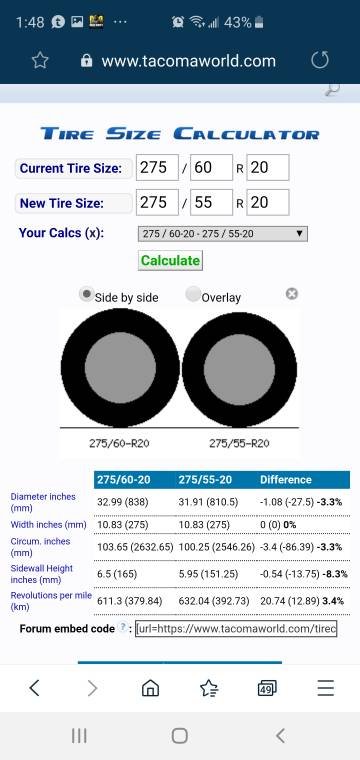Viewport: 360px width, 760px height.
Task: Edit the current tire width 275 field
Action: (x=157, y=168)
